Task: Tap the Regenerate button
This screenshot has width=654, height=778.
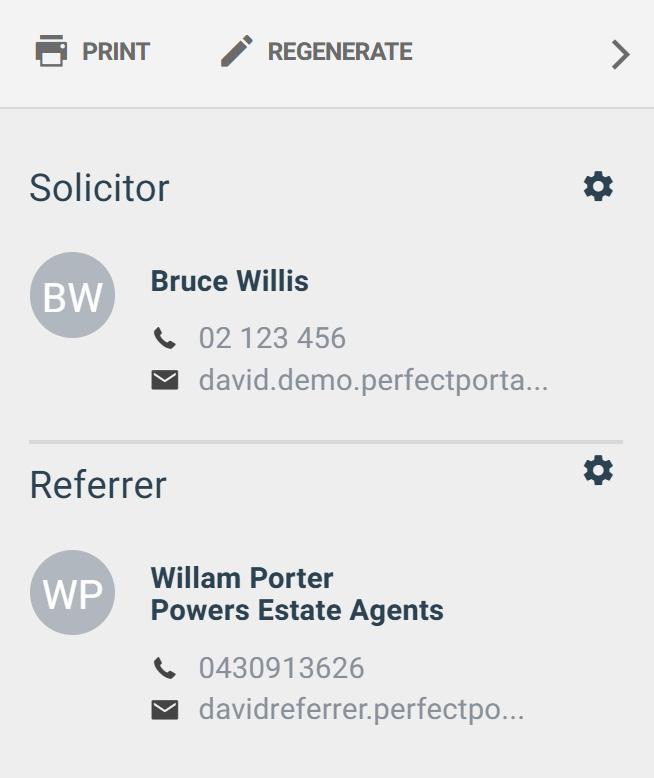Action: click(316, 52)
